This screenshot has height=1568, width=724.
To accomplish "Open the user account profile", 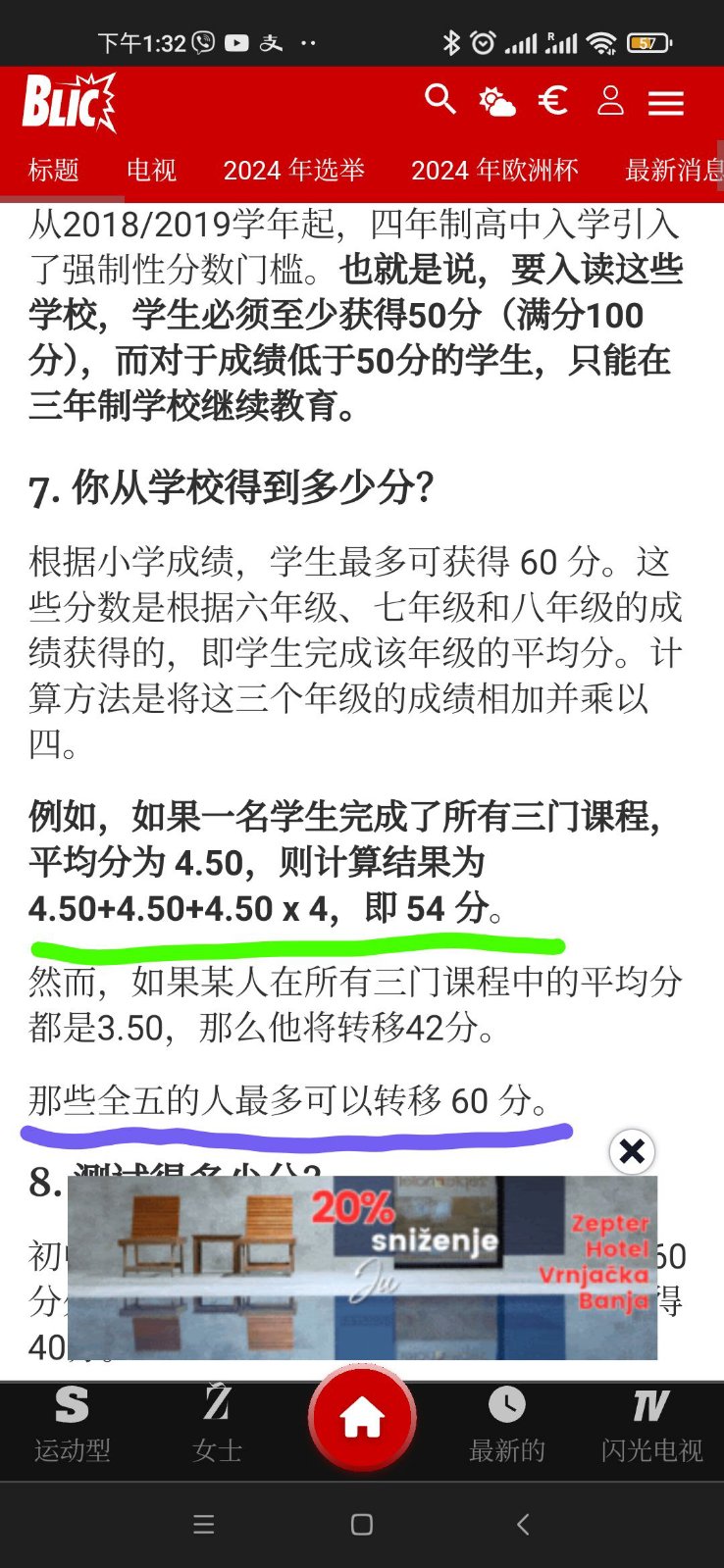I will [x=610, y=100].
